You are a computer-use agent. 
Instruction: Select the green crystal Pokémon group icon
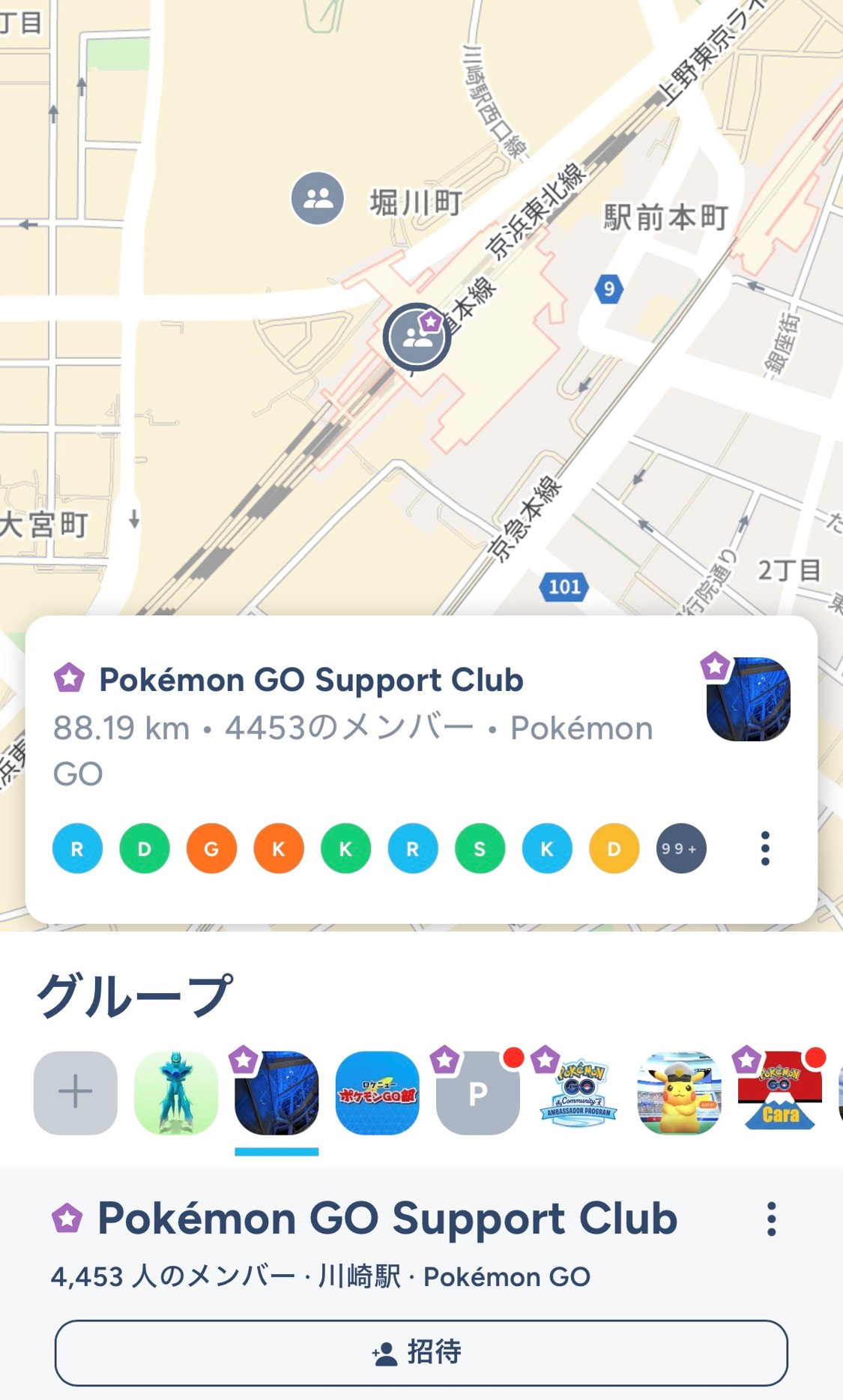pos(176,1093)
